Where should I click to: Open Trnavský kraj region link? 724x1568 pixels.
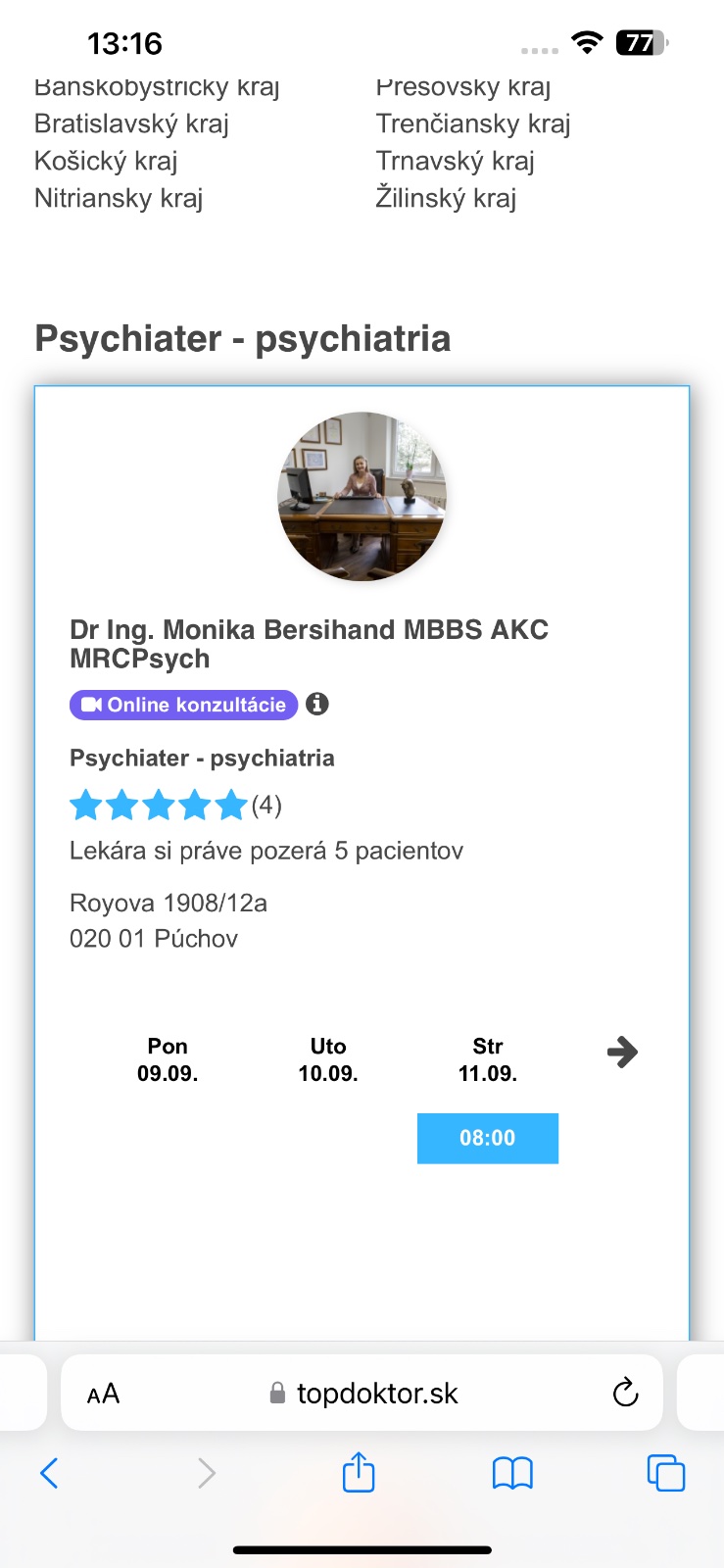coord(455,162)
